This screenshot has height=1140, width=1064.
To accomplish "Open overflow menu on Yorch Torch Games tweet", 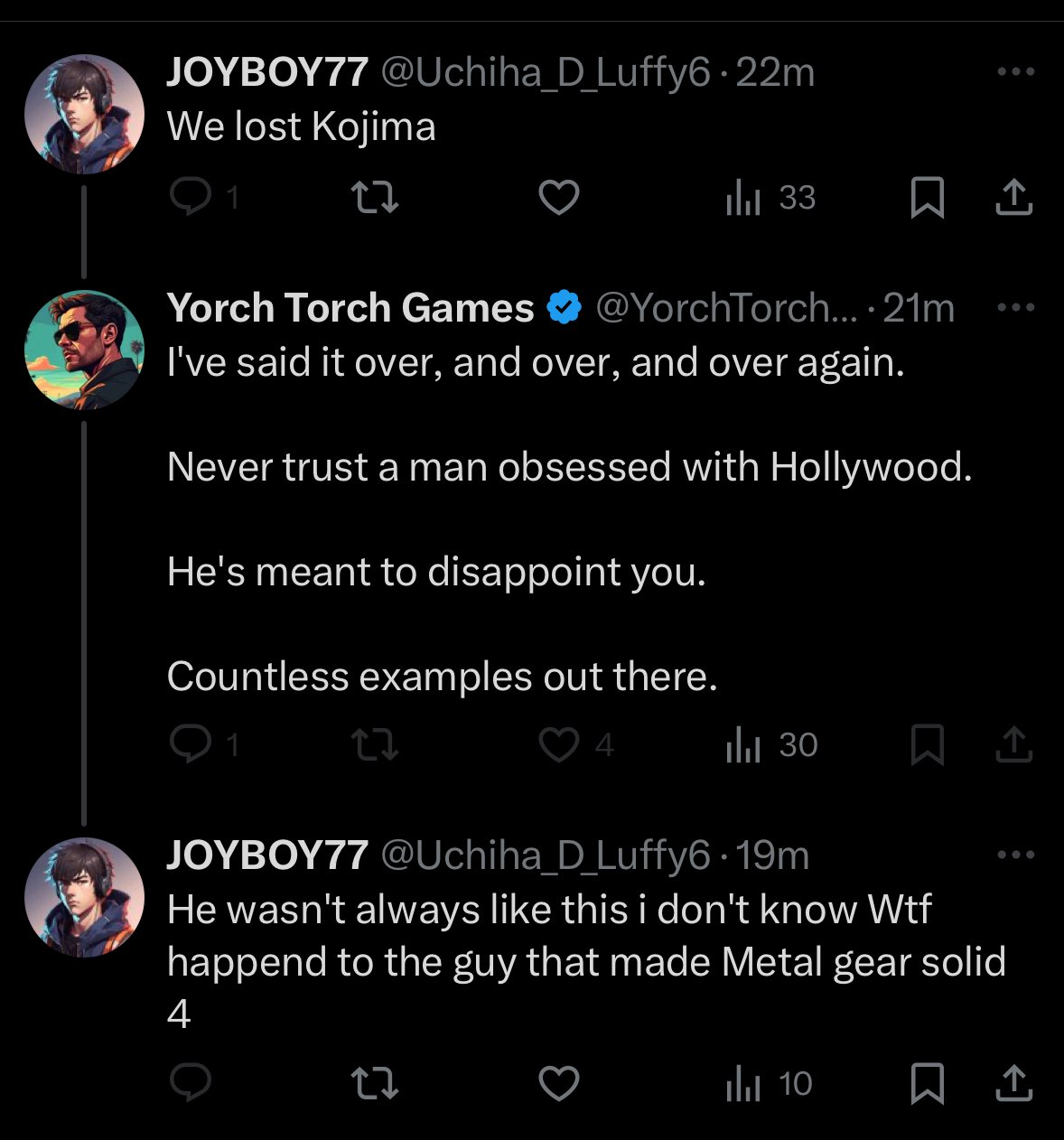I will [x=1015, y=307].
